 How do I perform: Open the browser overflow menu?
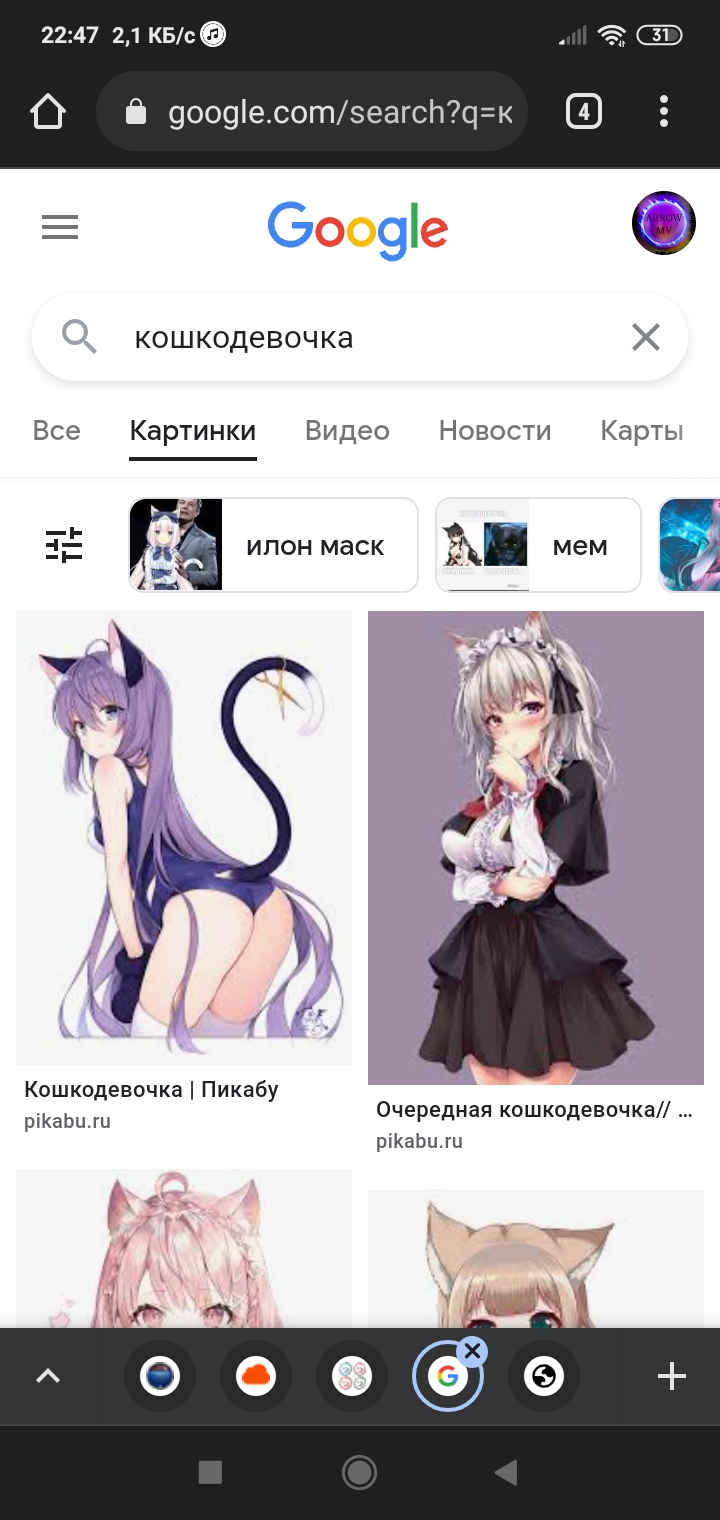[x=664, y=112]
